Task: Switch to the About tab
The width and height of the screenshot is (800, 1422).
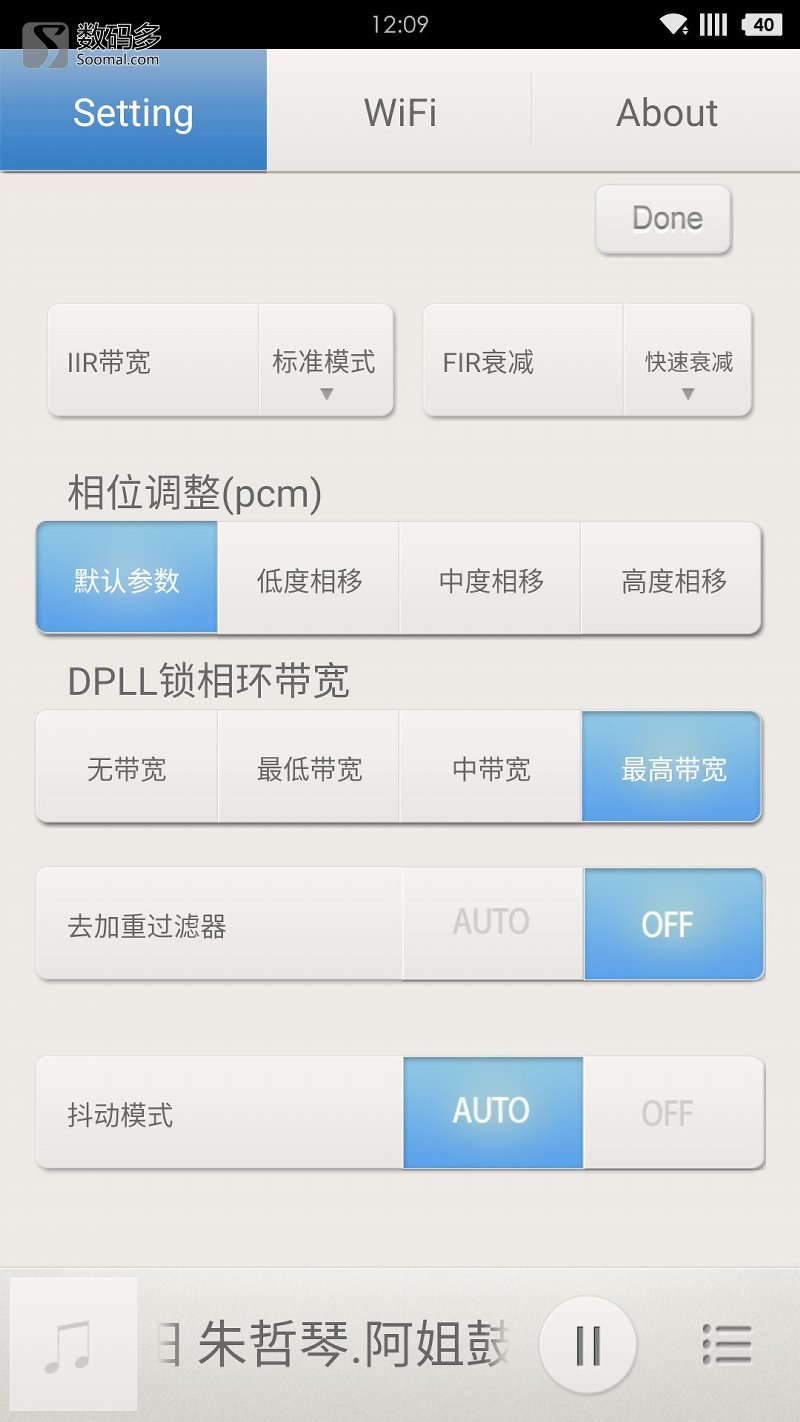Action: point(666,112)
